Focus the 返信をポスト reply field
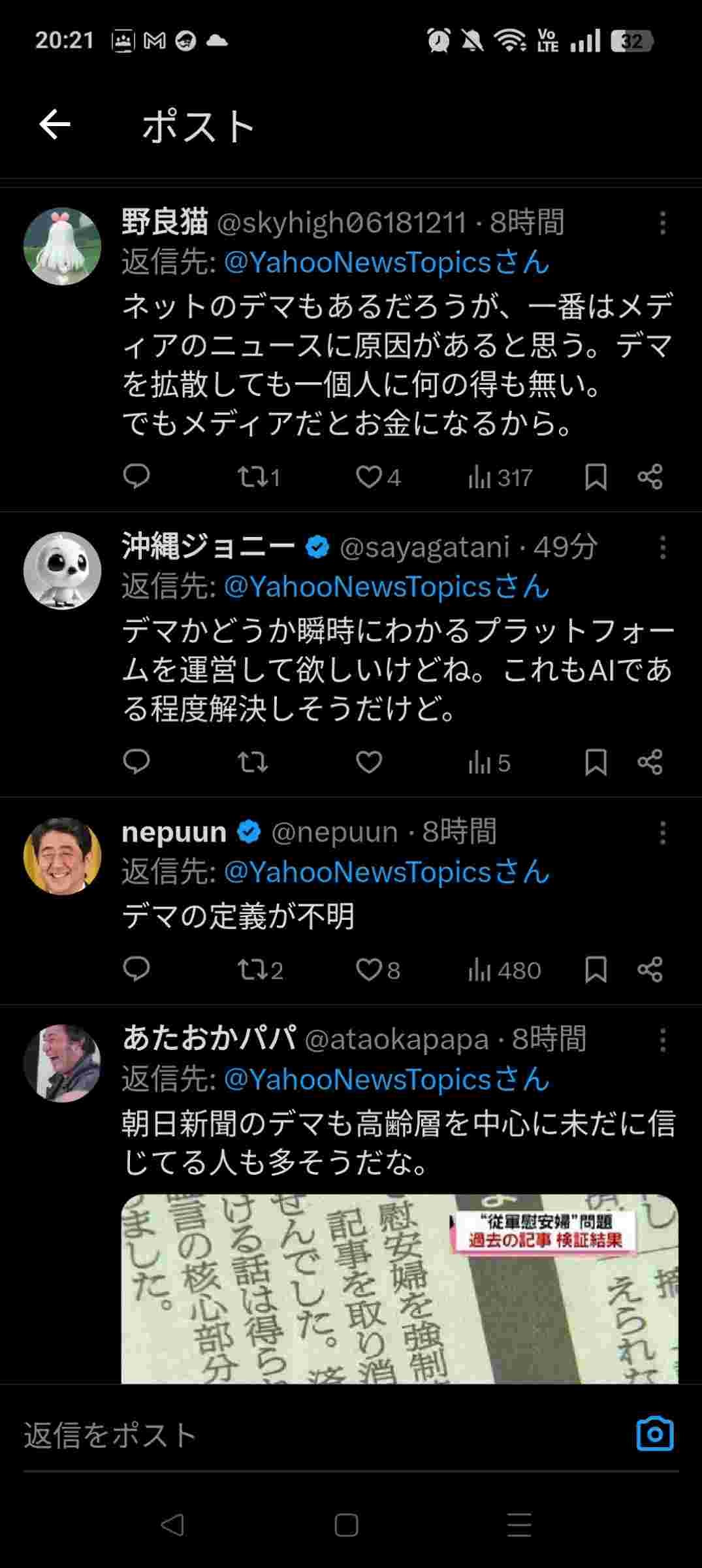702x1568 pixels. tap(294, 1435)
